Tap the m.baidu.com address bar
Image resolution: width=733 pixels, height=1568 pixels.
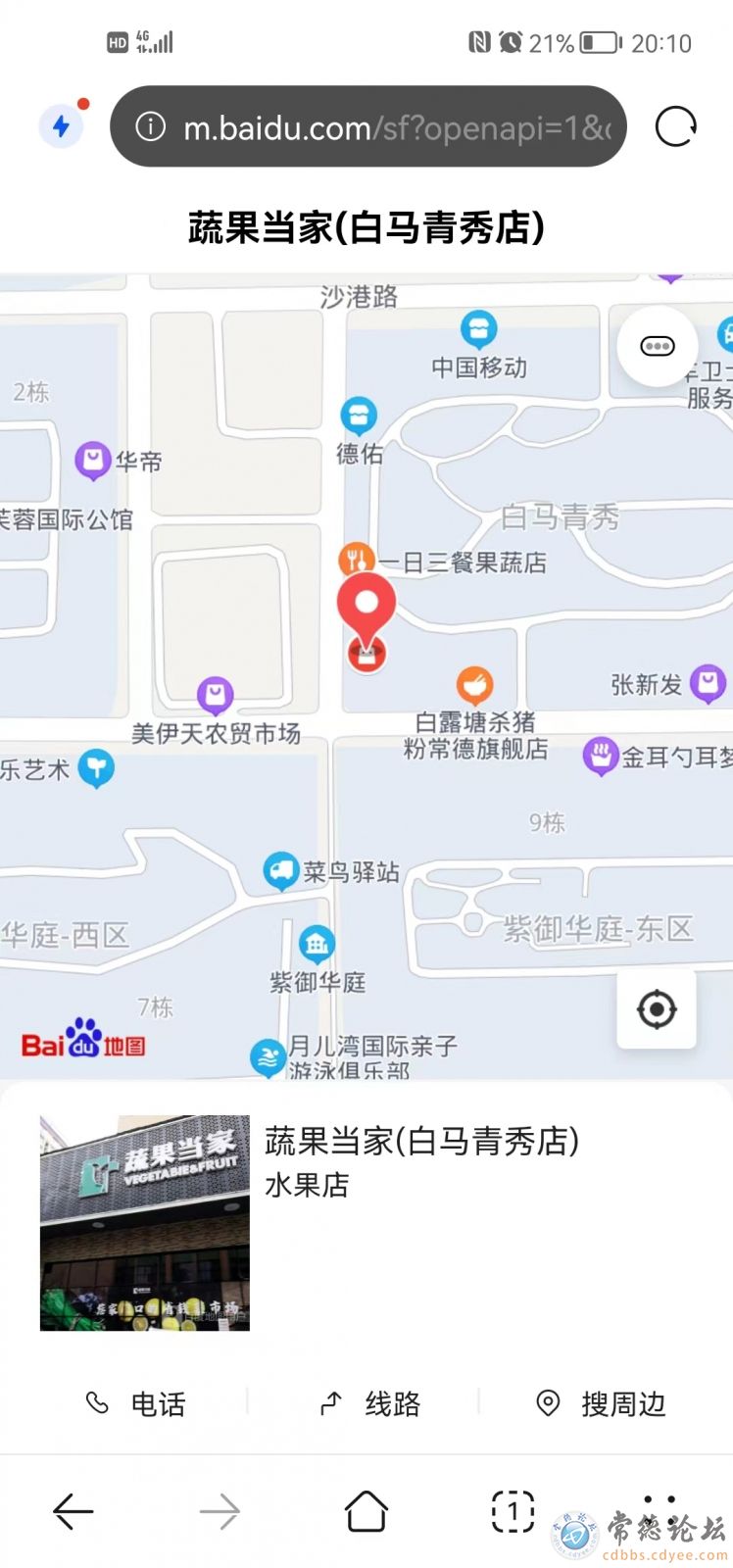tap(368, 126)
